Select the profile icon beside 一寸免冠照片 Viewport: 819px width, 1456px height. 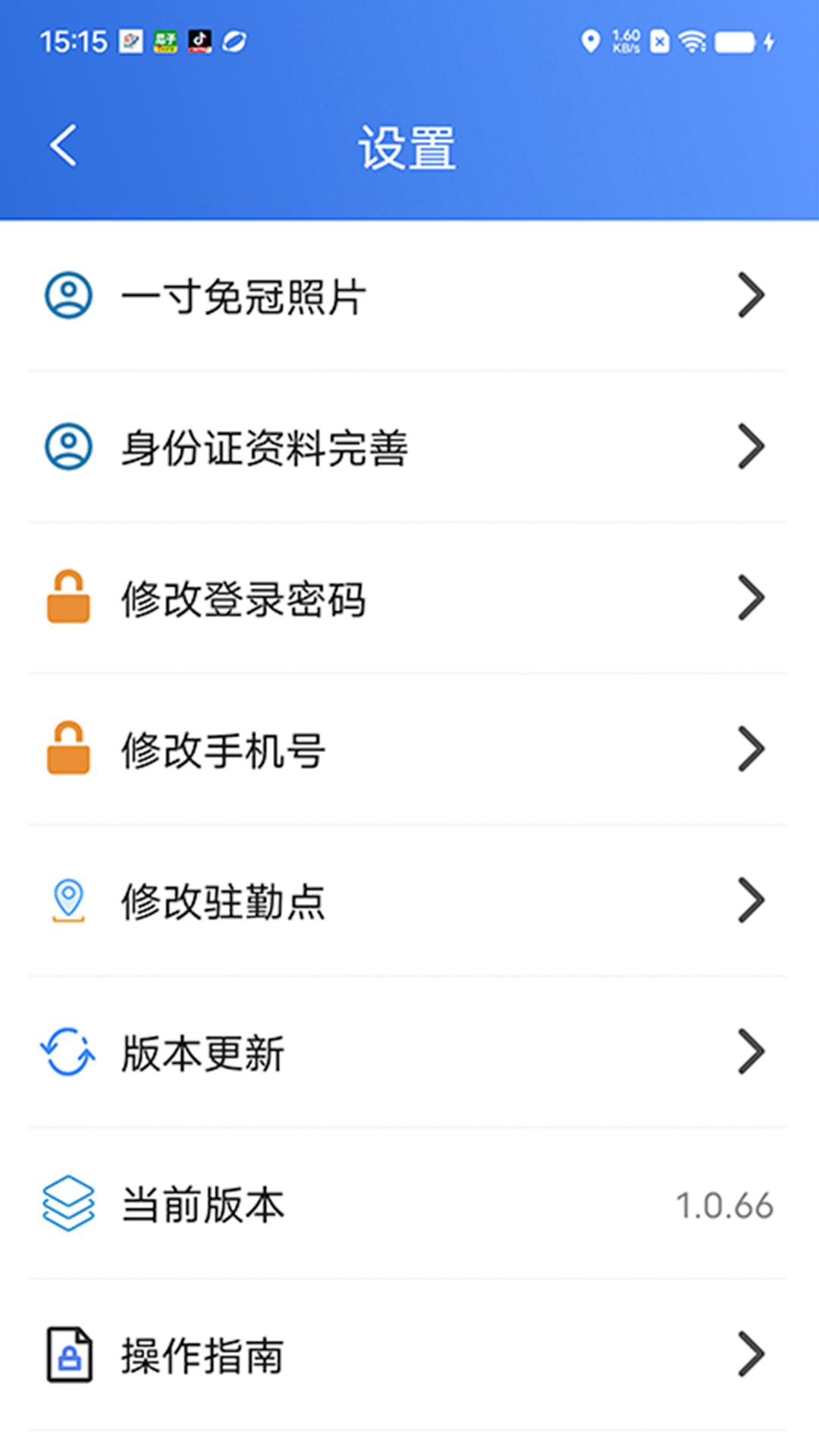pyautogui.click(x=68, y=296)
